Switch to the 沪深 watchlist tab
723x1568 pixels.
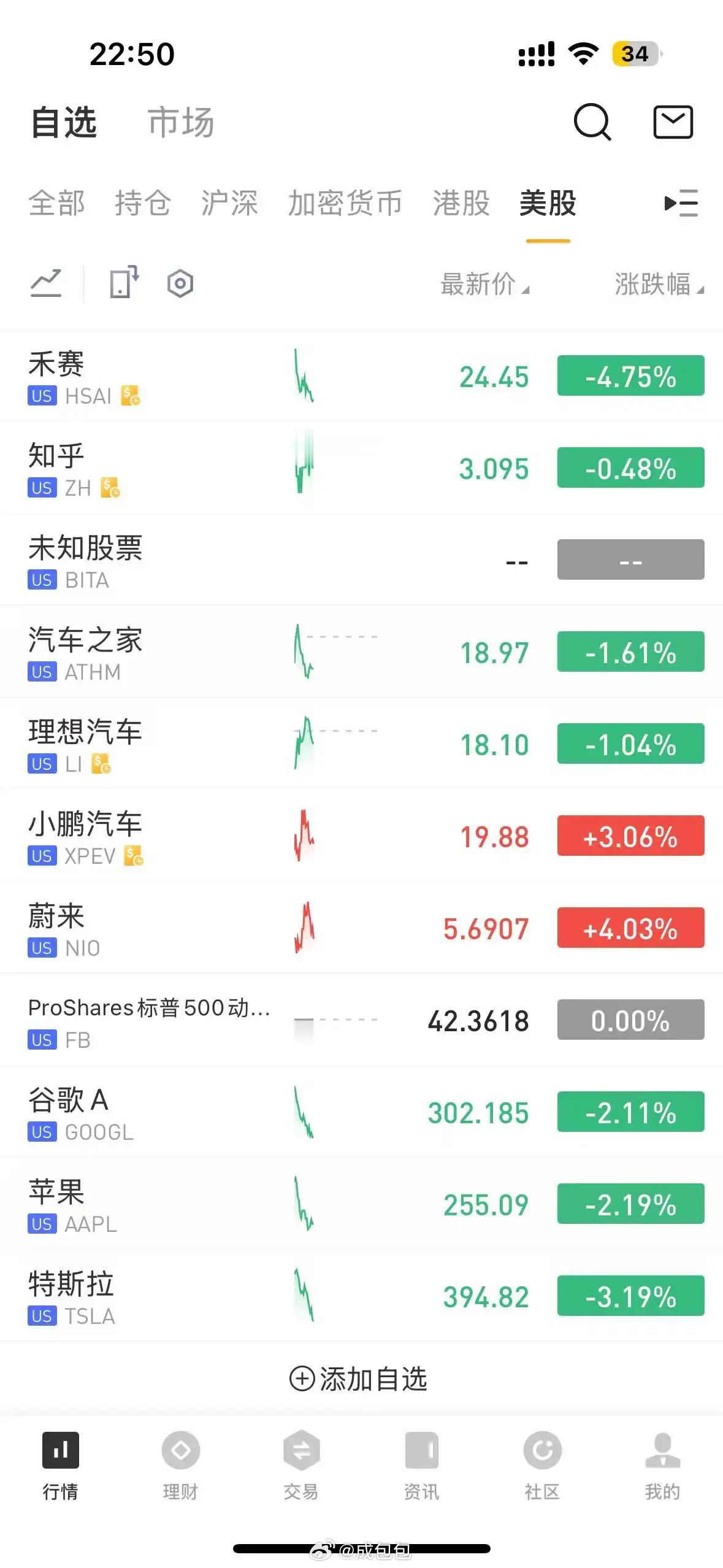pos(229,203)
